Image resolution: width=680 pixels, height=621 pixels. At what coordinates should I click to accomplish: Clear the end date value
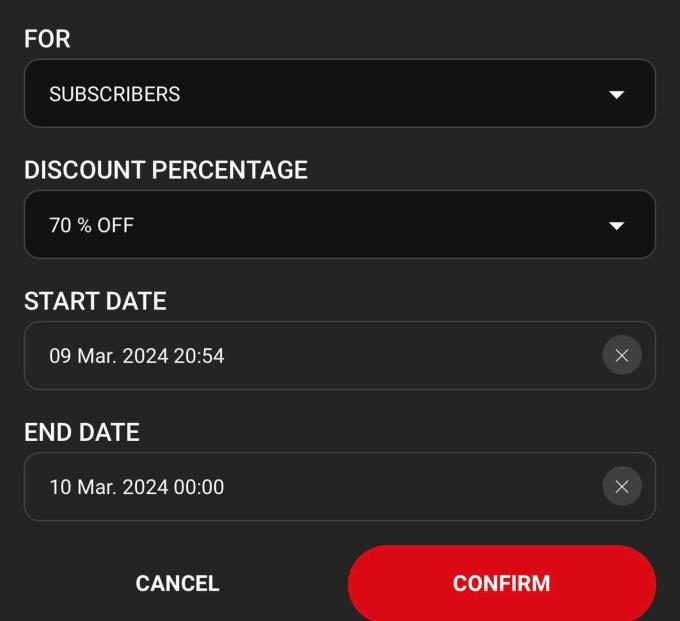(622, 486)
